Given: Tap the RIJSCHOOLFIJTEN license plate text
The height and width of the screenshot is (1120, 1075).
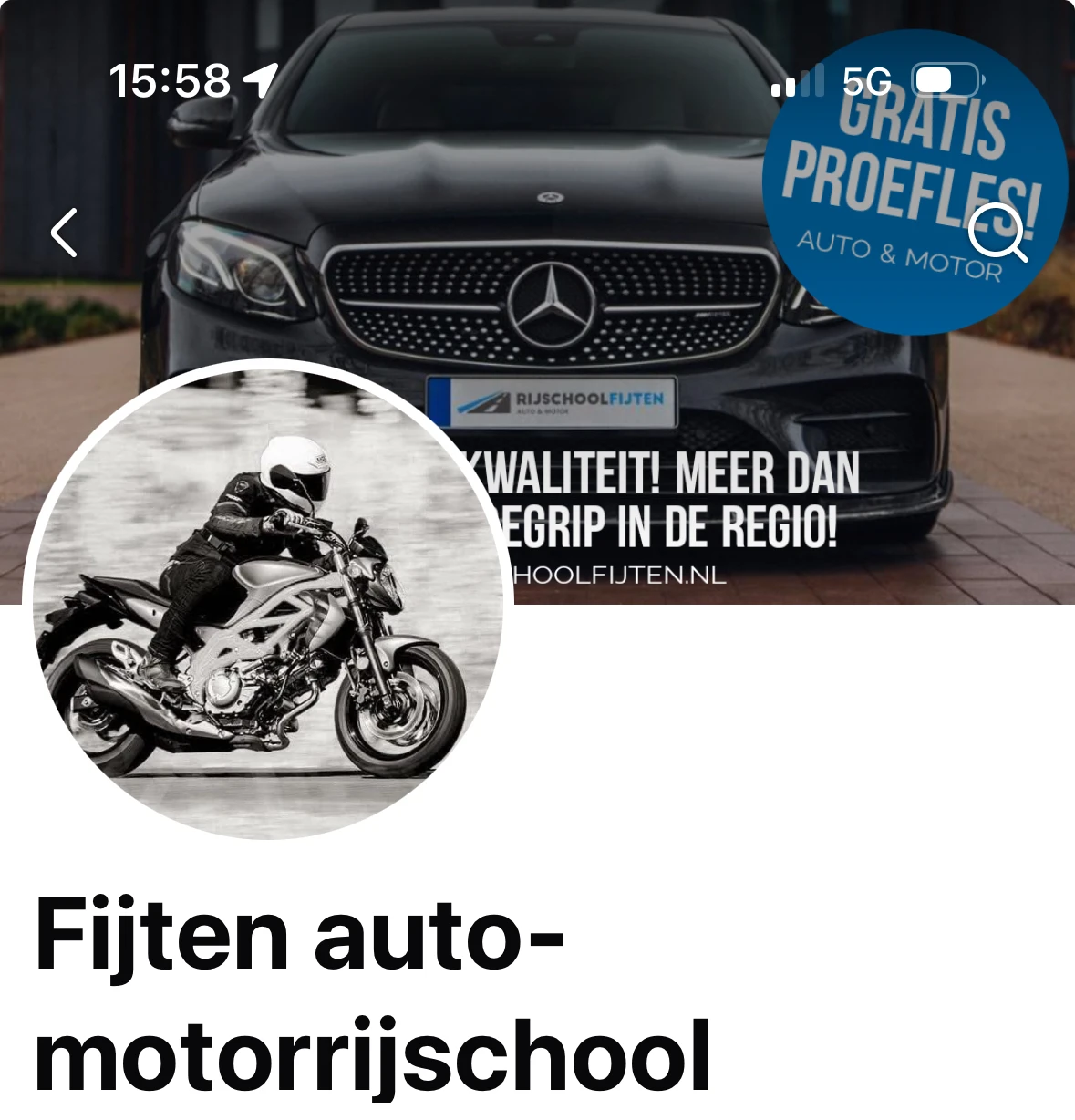Looking at the screenshot, I should coord(588,399).
